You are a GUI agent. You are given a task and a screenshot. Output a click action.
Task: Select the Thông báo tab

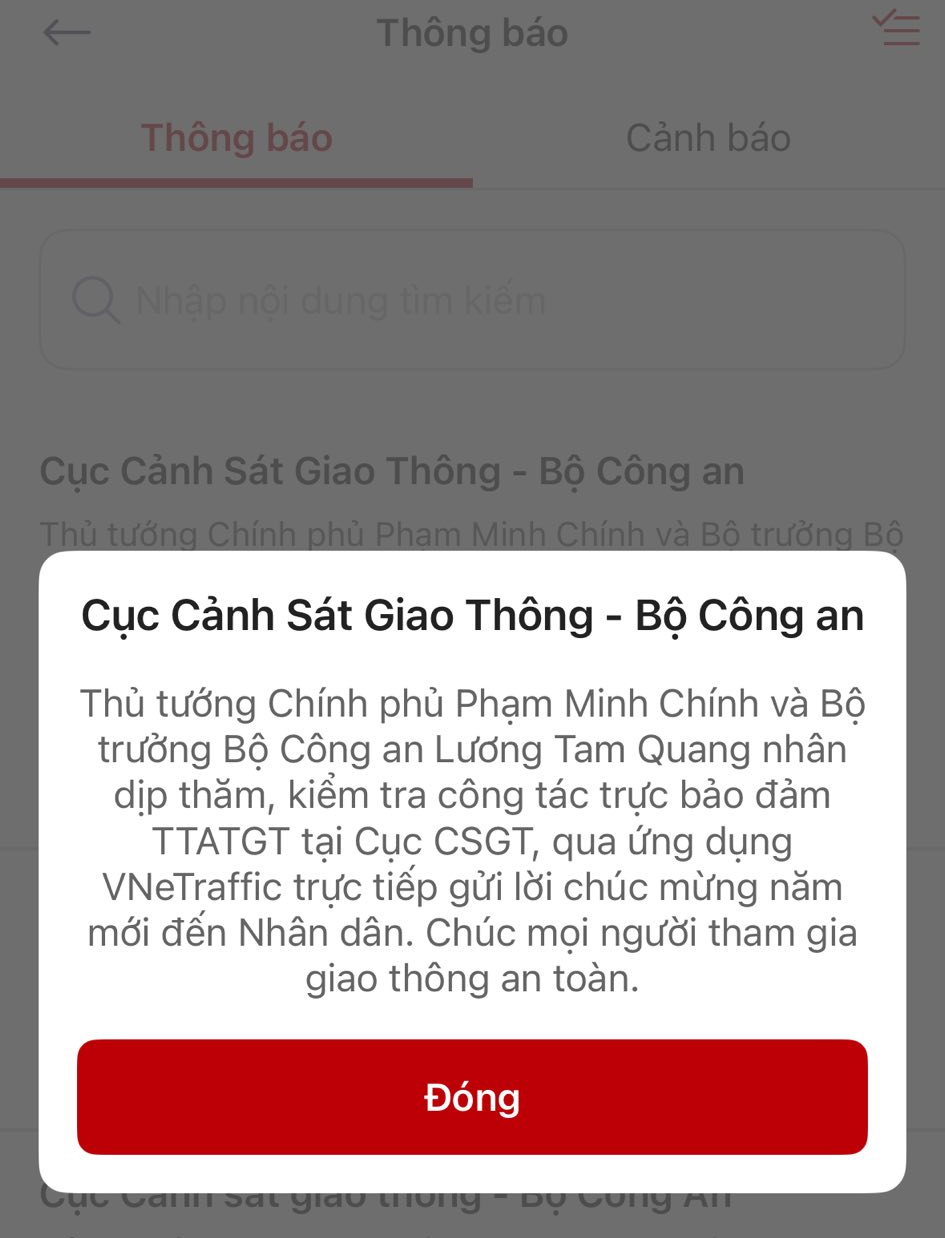[236, 138]
